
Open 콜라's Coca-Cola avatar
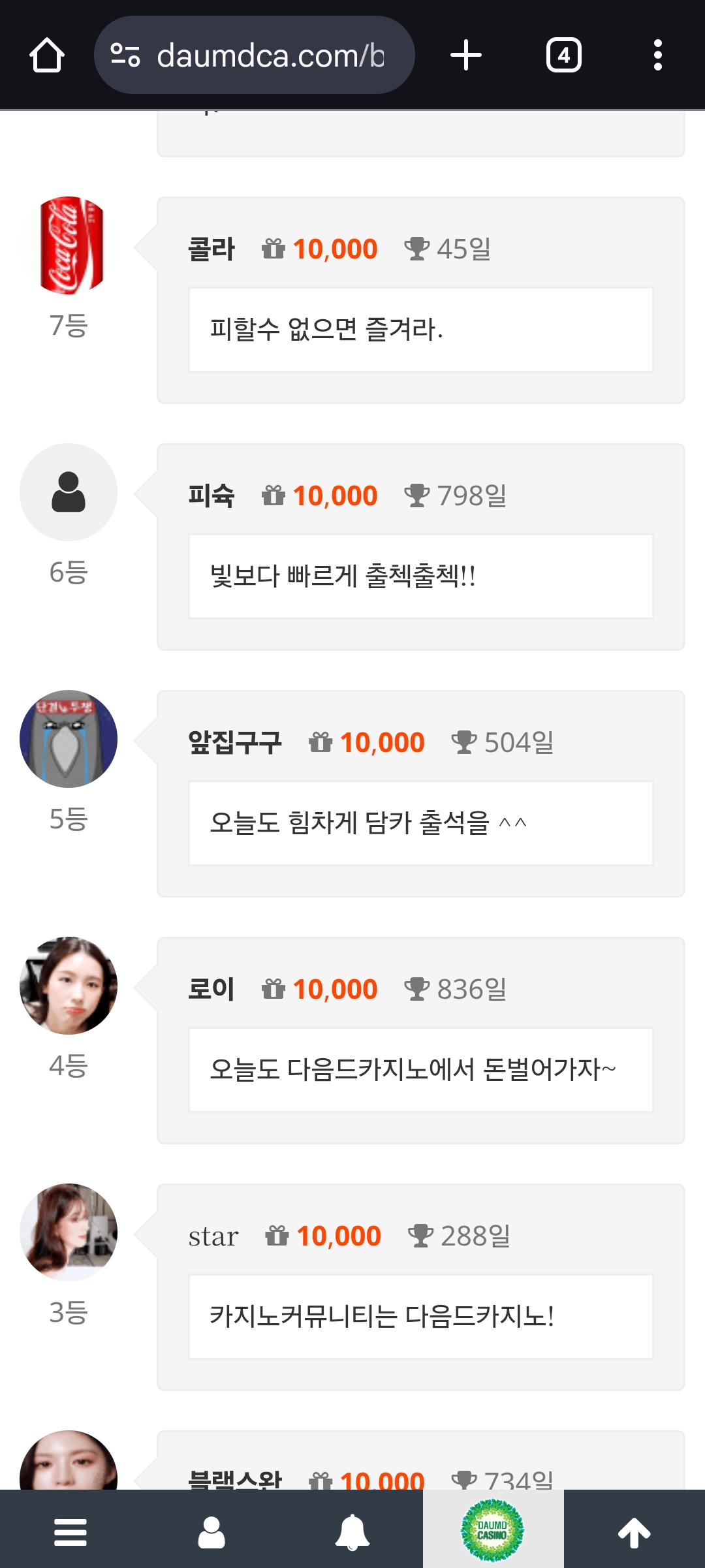click(69, 245)
